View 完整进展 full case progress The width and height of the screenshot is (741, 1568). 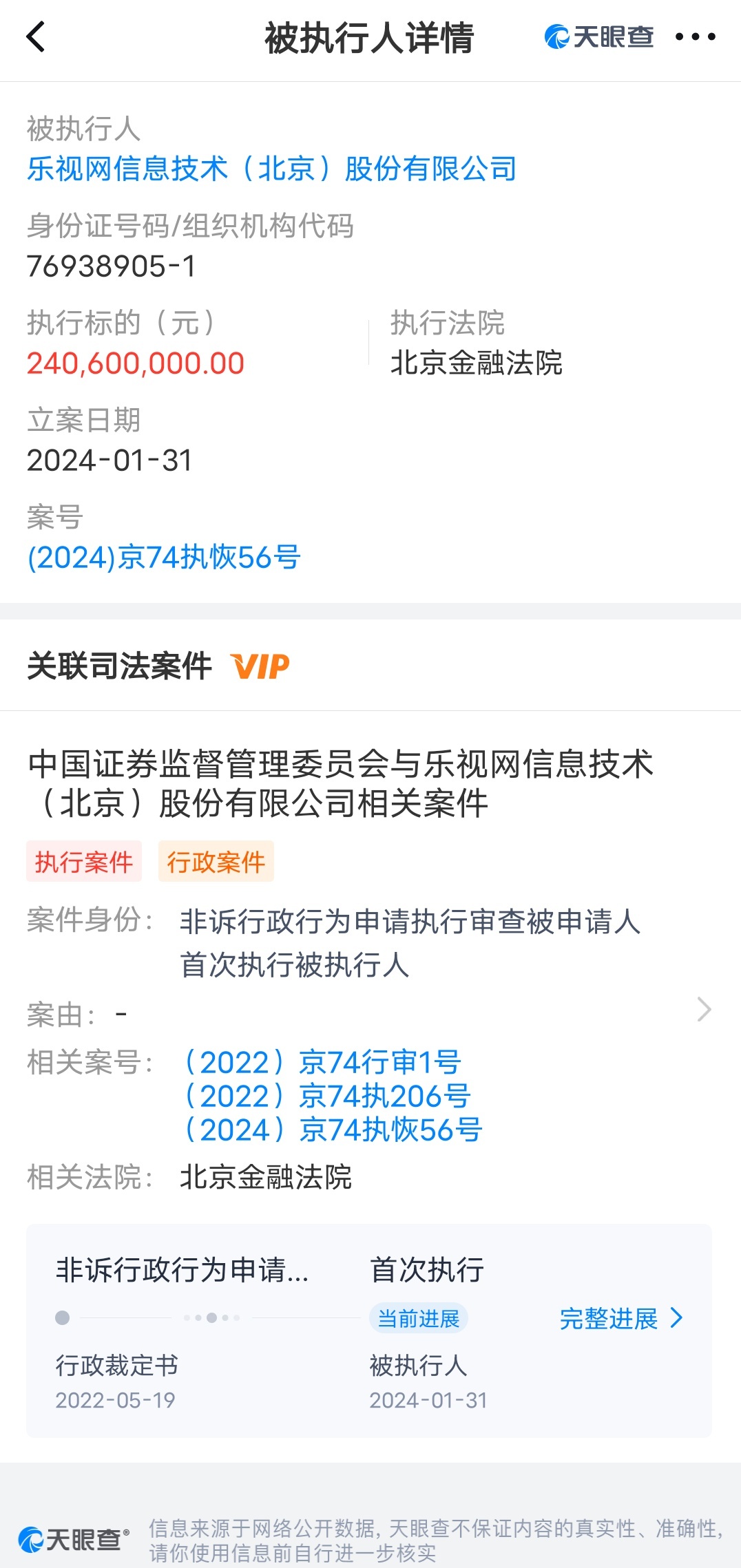tap(621, 1318)
